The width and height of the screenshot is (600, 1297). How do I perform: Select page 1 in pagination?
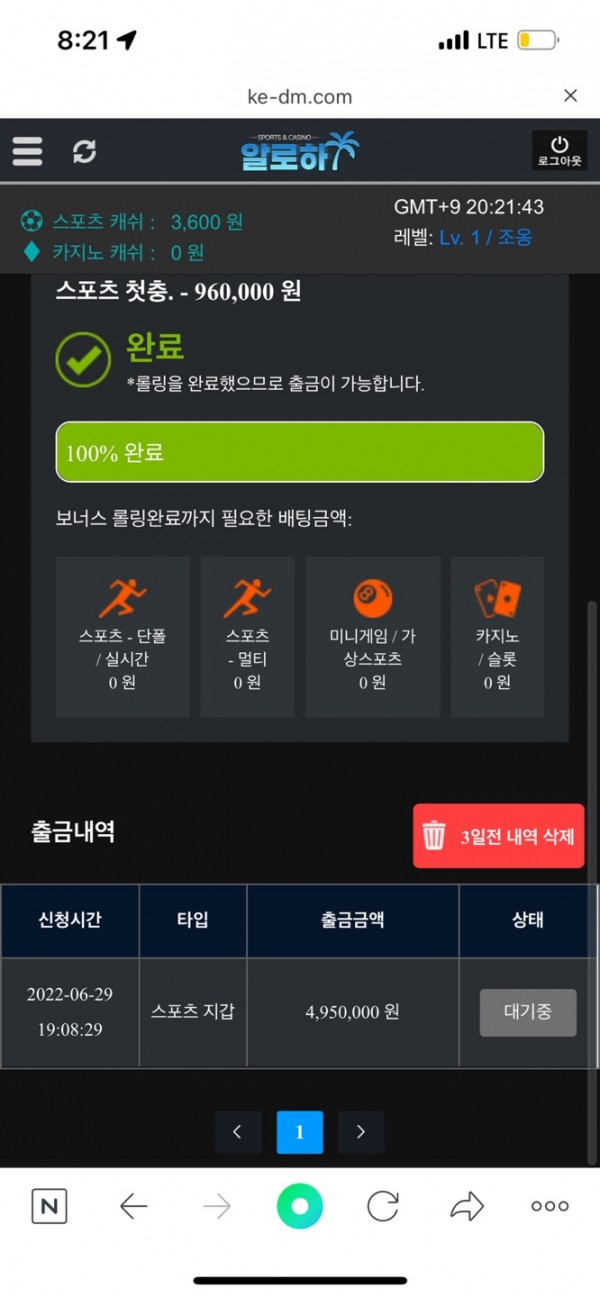tap(300, 1132)
